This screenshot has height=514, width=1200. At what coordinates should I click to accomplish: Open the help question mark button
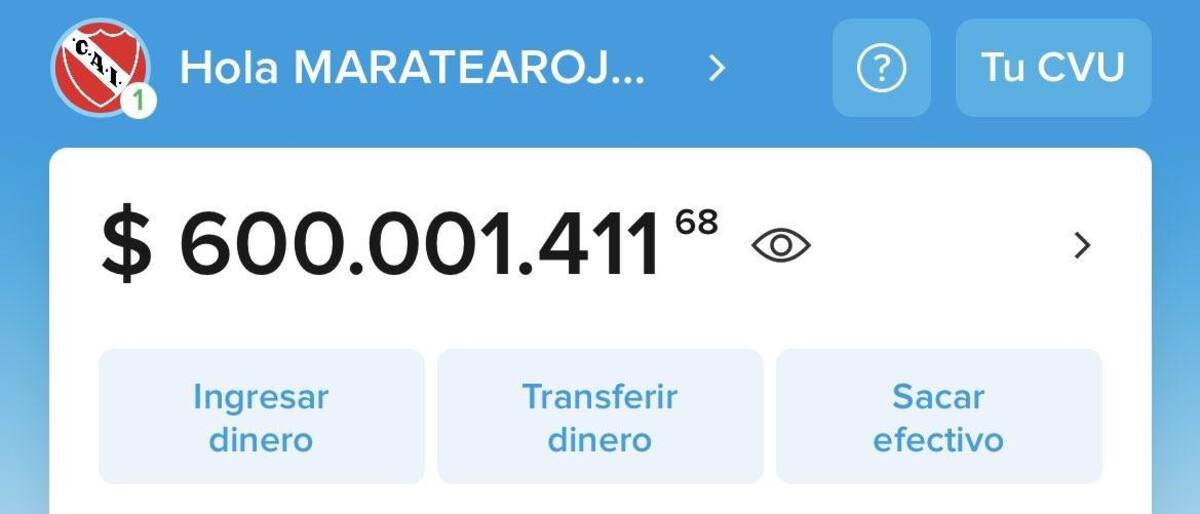click(881, 68)
